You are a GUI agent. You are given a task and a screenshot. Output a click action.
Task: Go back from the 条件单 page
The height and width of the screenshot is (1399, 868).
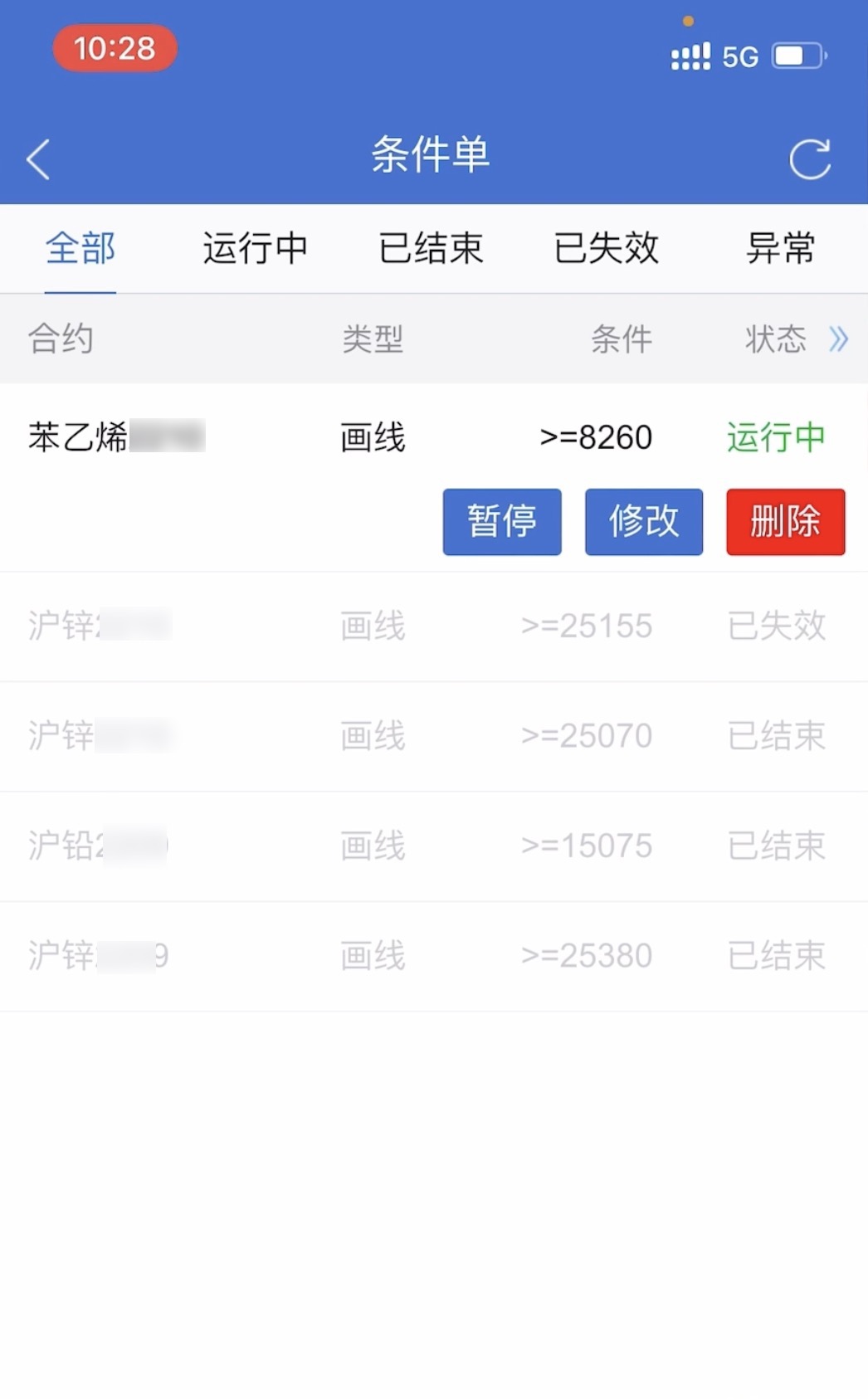coord(38,158)
